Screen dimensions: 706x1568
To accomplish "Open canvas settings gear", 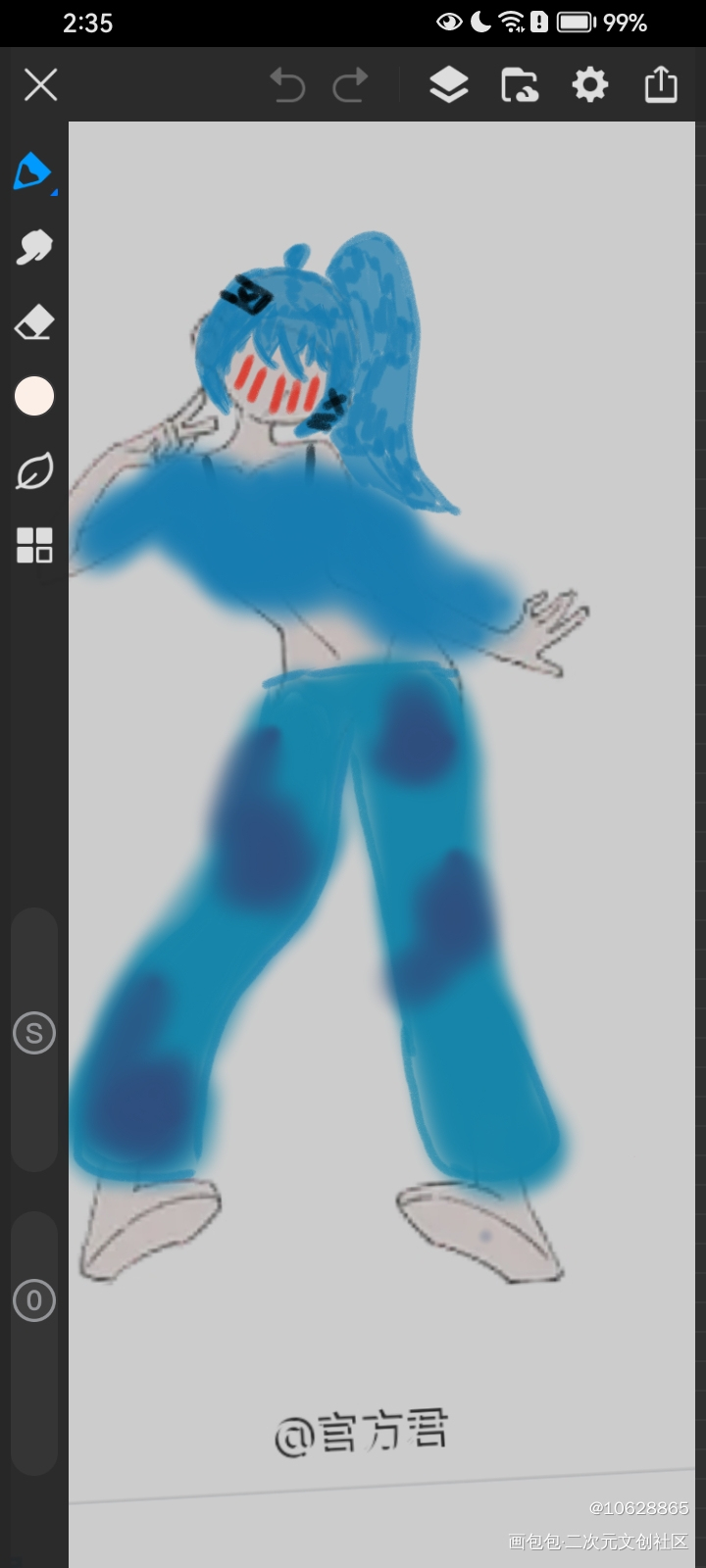I will coord(589,85).
